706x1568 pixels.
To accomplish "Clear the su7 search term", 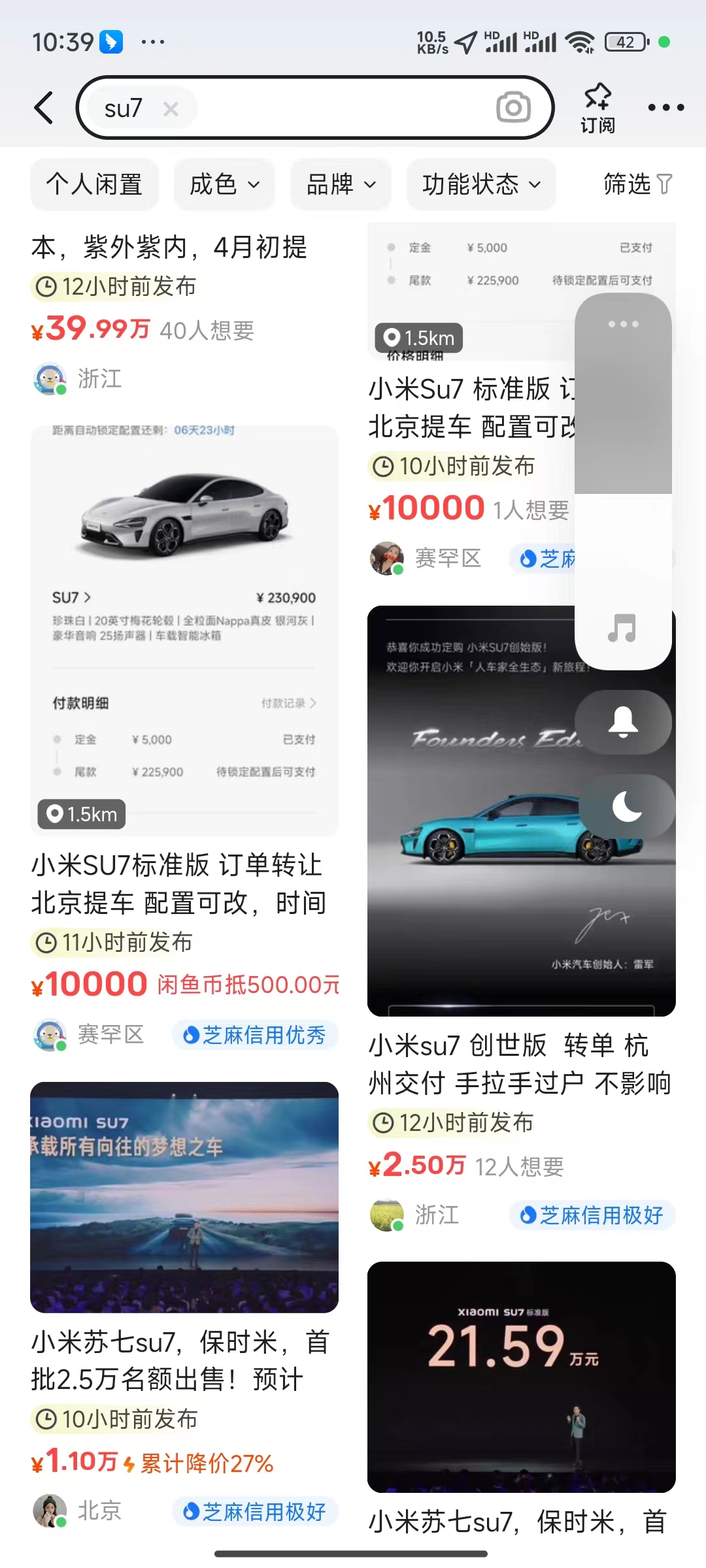I will [x=171, y=108].
